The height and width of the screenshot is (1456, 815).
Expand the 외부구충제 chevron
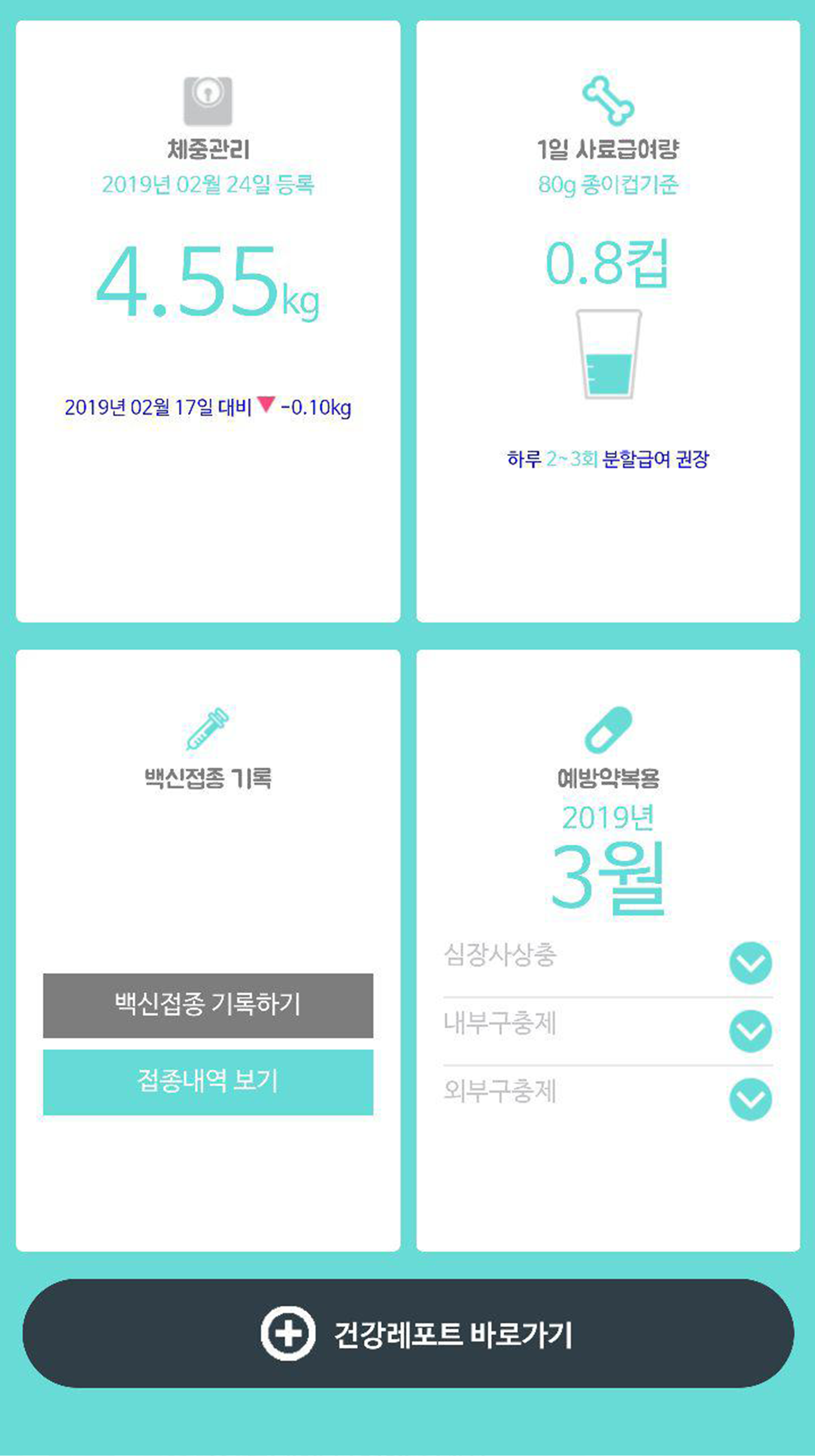click(x=750, y=1099)
